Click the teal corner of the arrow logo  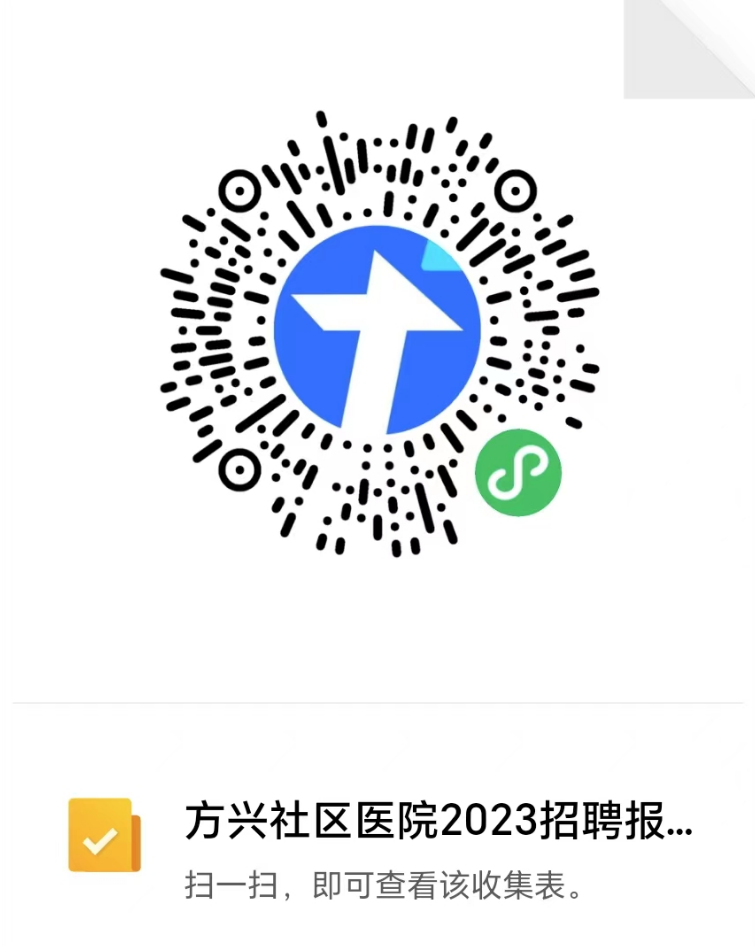click(x=438, y=258)
